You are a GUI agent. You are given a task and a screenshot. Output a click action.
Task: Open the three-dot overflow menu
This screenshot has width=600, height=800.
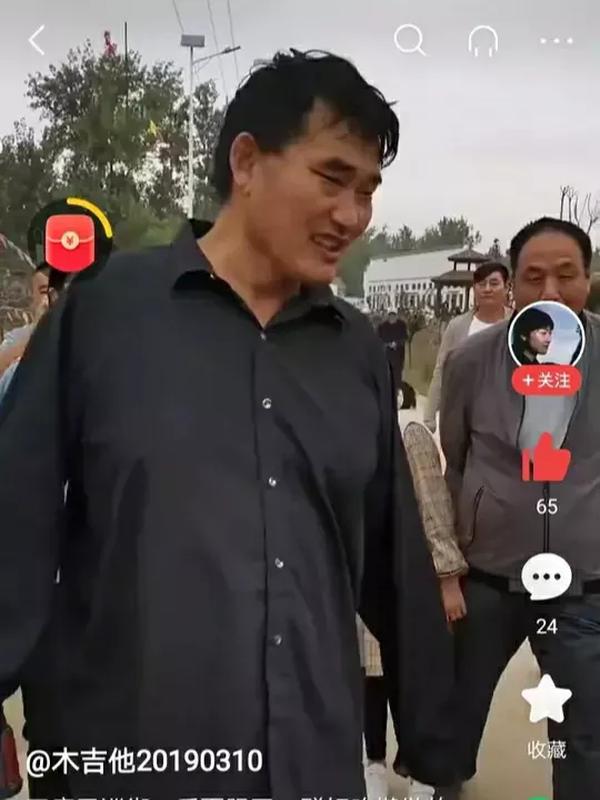point(556,41)
